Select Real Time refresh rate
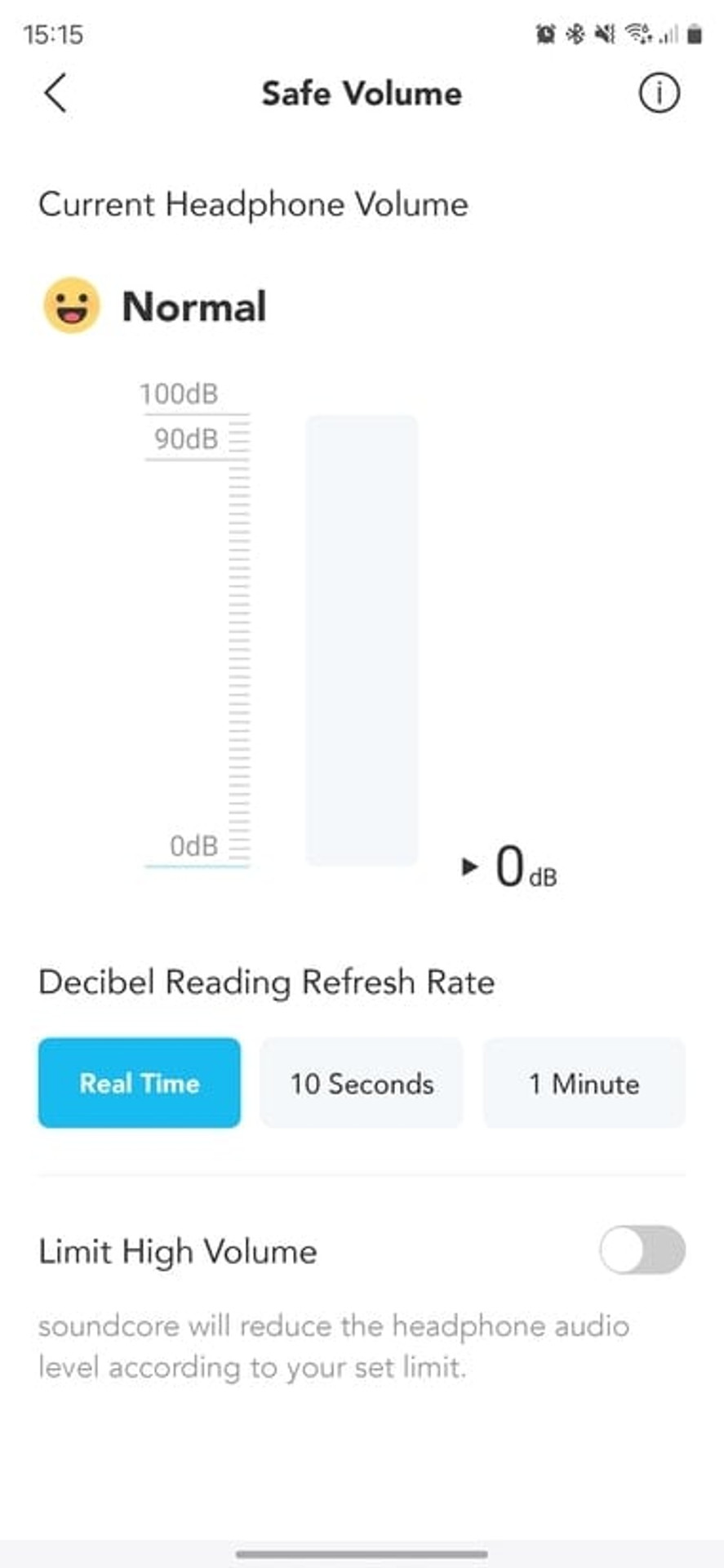 tap(140, 1083)
